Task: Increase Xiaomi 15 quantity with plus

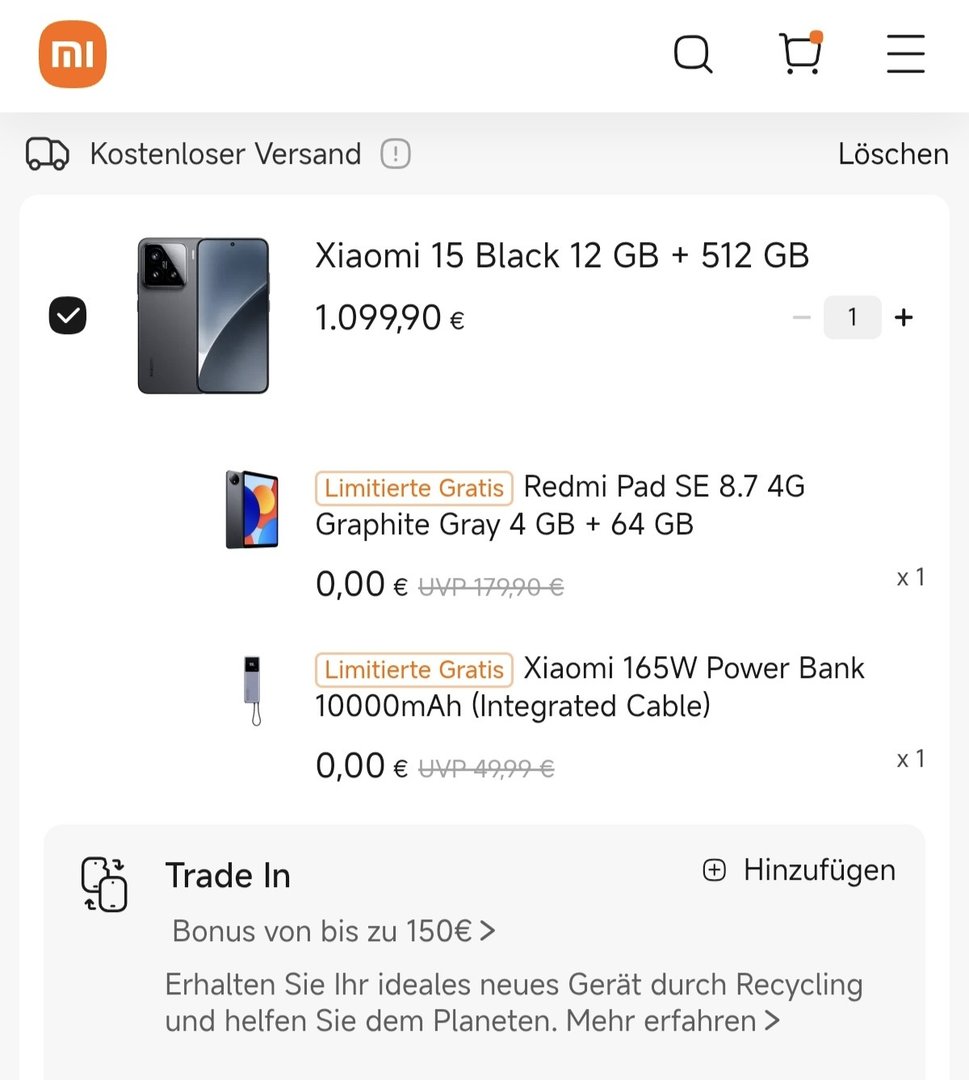Action: 904,318
